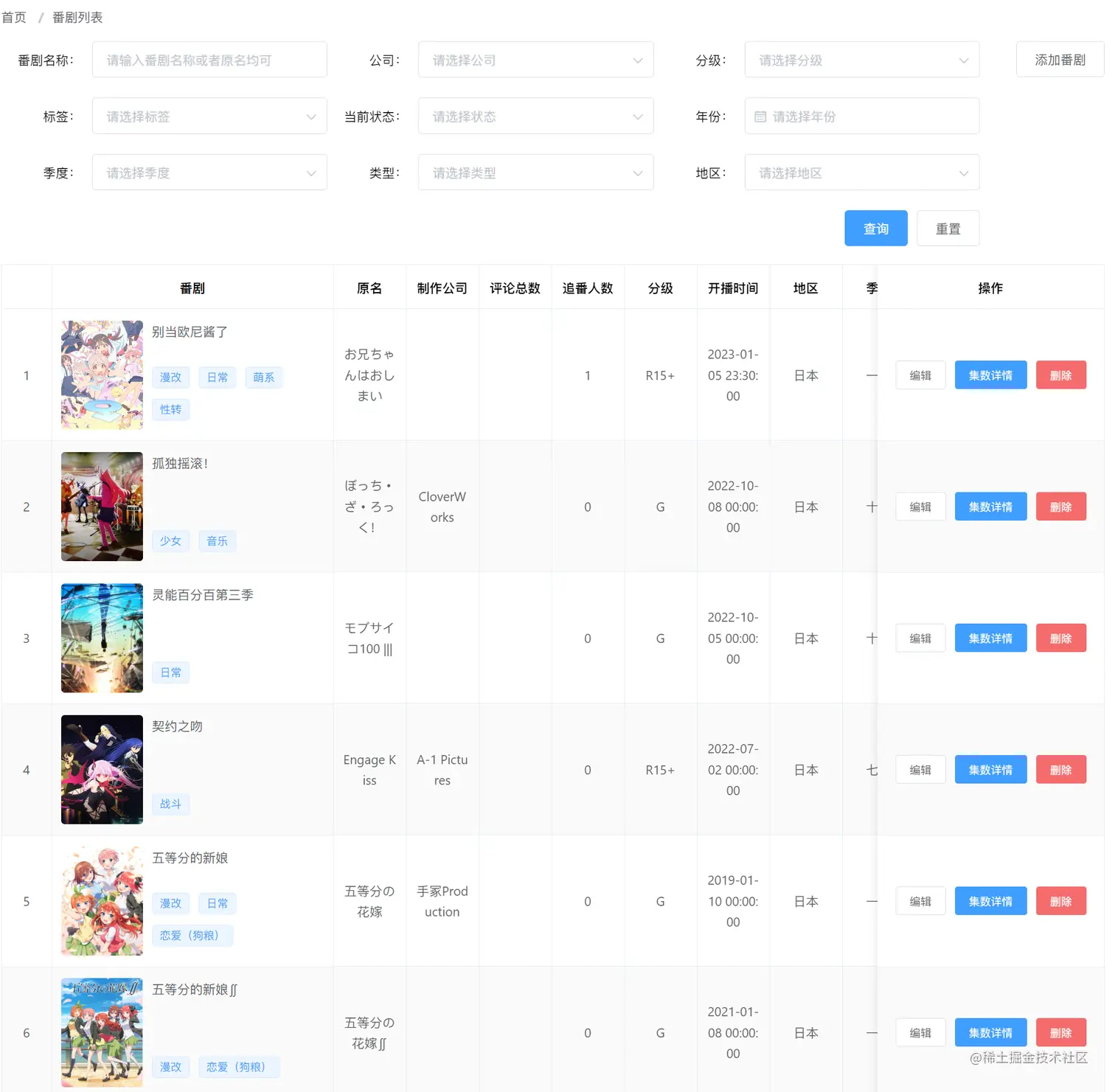
Task: Delete the 五等分的新娘∬ entry
Action: (x=1060, y=1032)
